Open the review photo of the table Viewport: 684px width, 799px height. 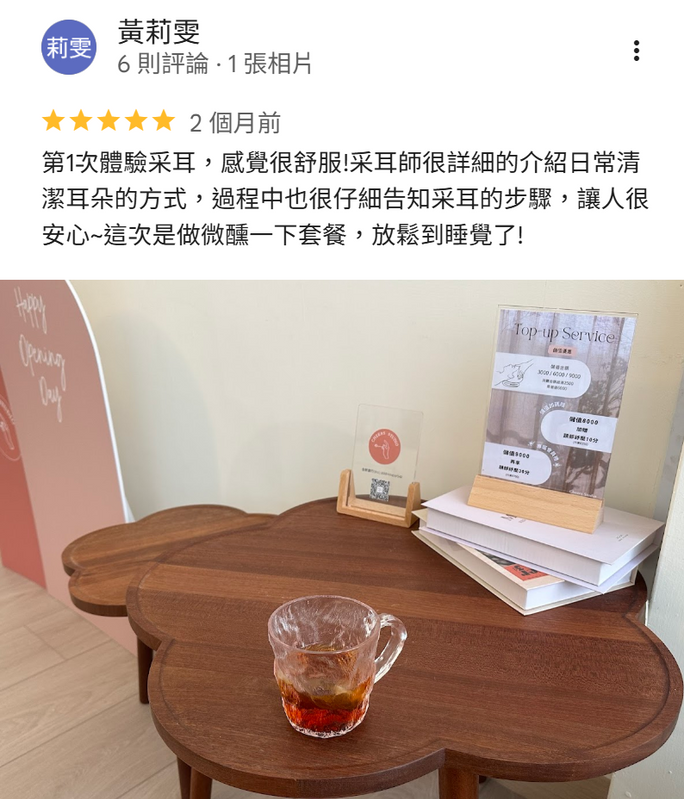(x=342, y=540)
